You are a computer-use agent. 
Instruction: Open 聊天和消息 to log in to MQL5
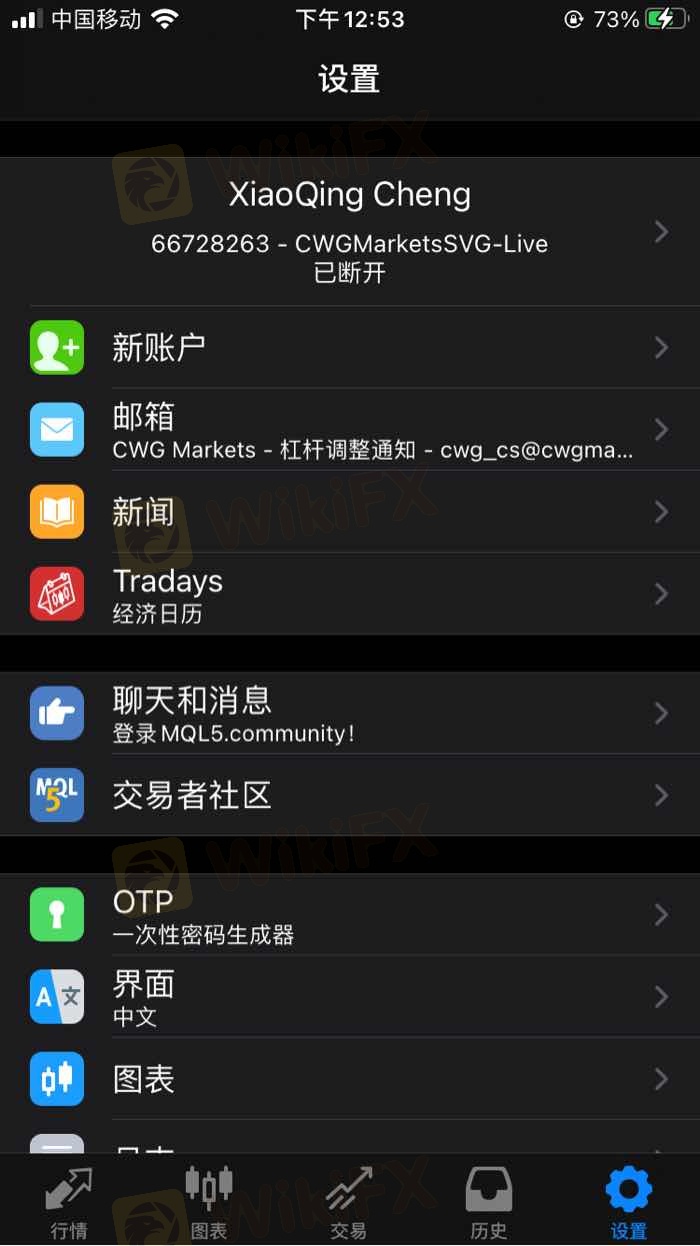coord(349,713)
